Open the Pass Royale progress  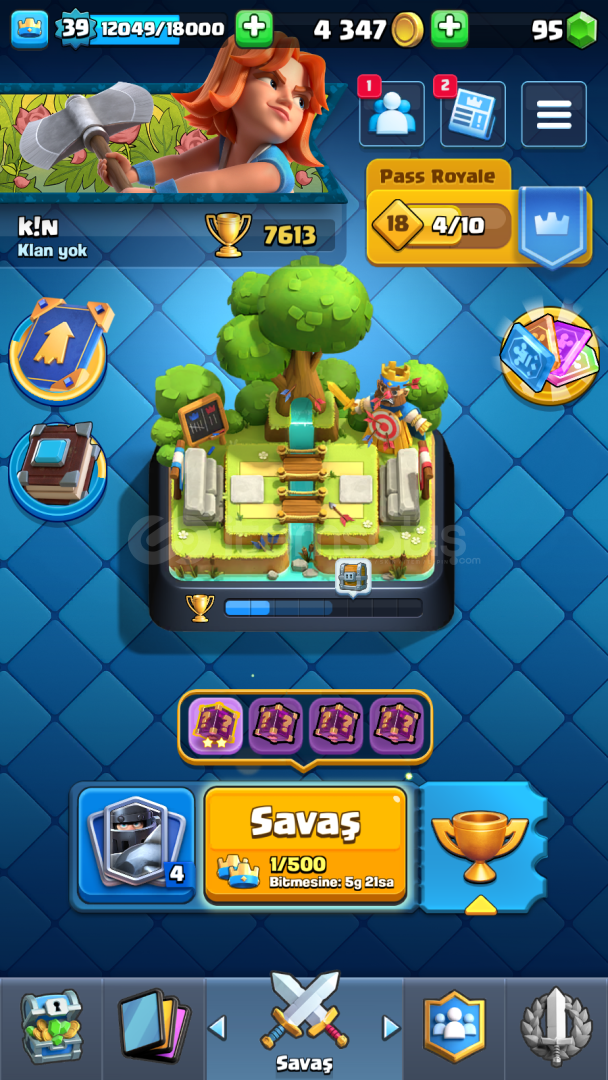(478, 214)
